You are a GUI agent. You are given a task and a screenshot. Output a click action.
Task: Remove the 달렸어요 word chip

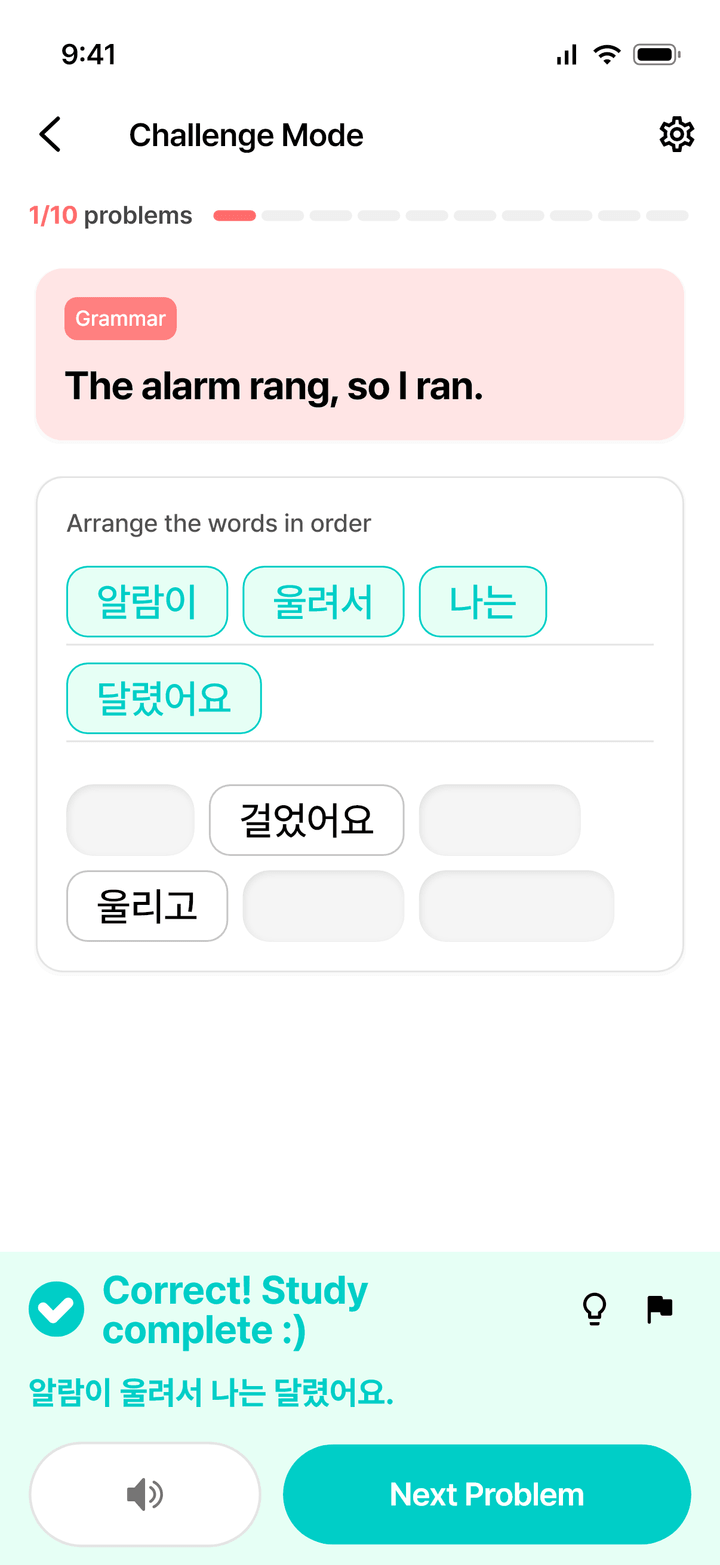(x=164, y=698)
